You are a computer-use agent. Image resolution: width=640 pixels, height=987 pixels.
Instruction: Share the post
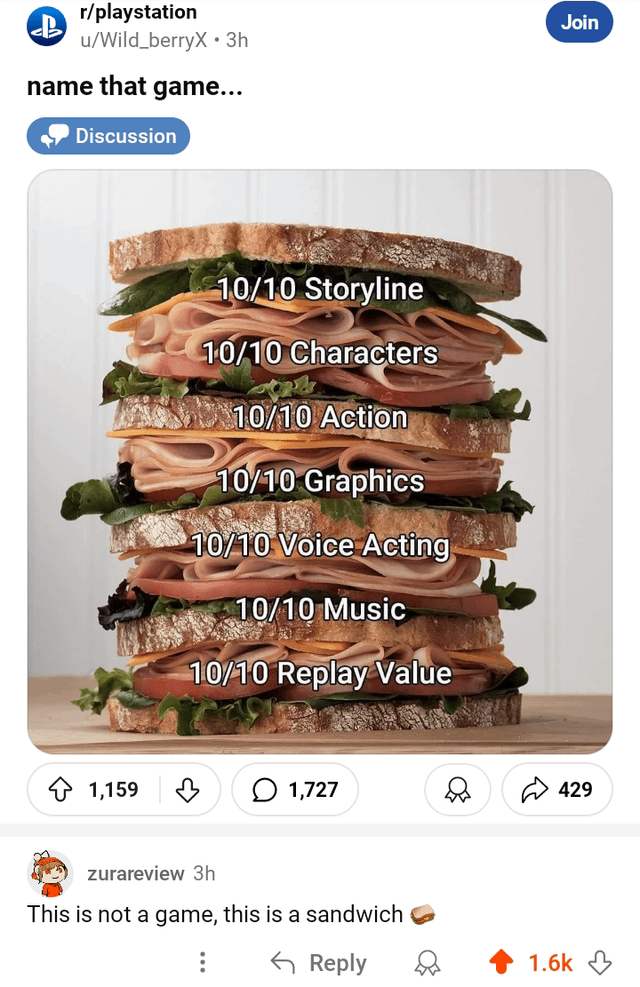tap(556, 790)
